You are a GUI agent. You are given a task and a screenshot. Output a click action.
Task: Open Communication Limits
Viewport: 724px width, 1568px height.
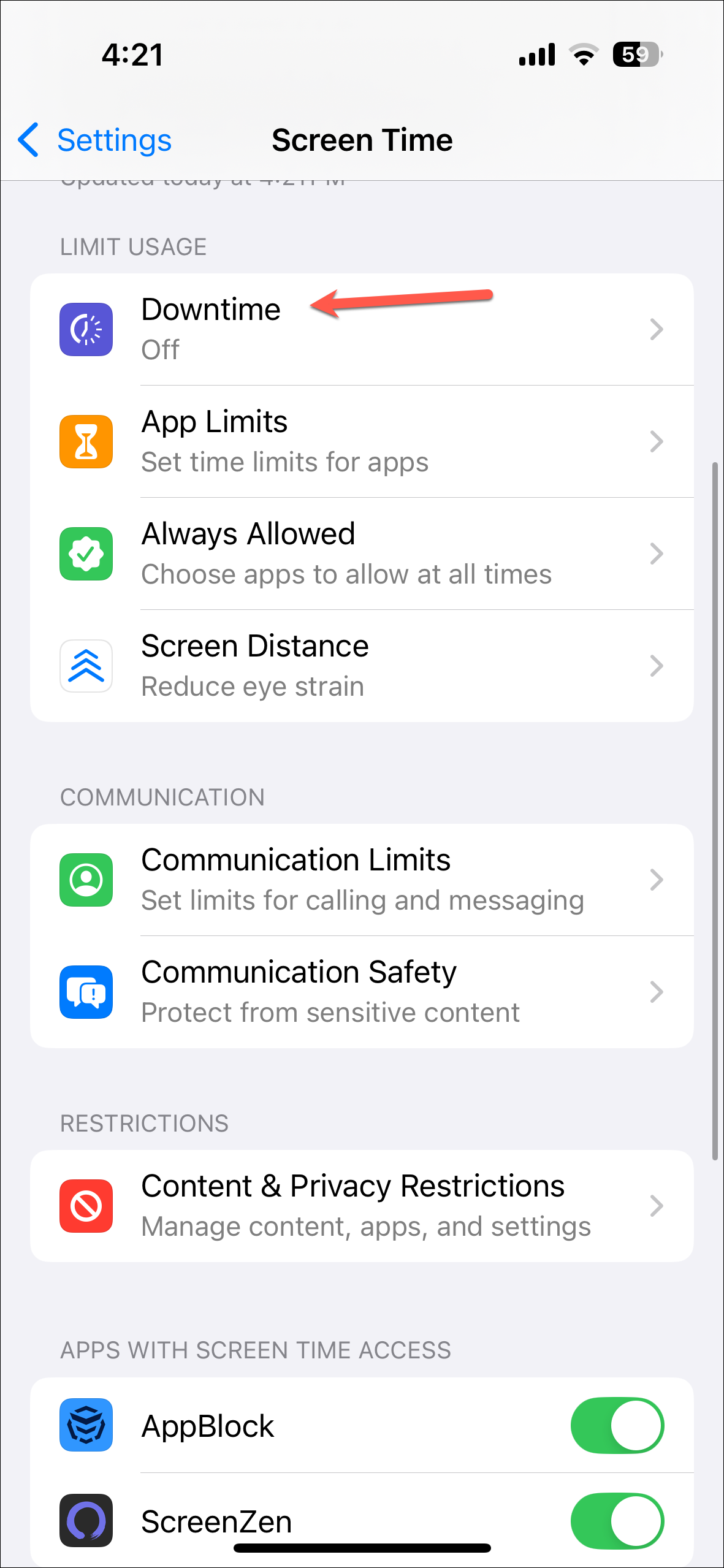pyautogui.click(x=362, y=880)
